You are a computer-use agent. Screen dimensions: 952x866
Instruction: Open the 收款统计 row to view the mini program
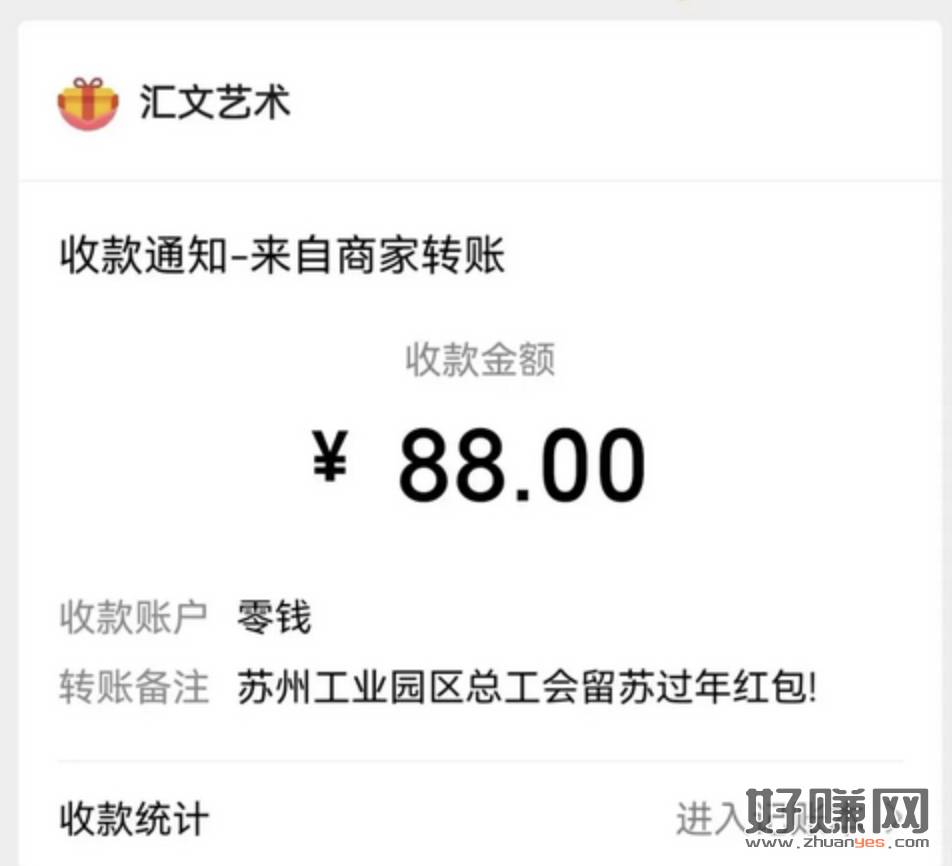click(x=480, y=818)
